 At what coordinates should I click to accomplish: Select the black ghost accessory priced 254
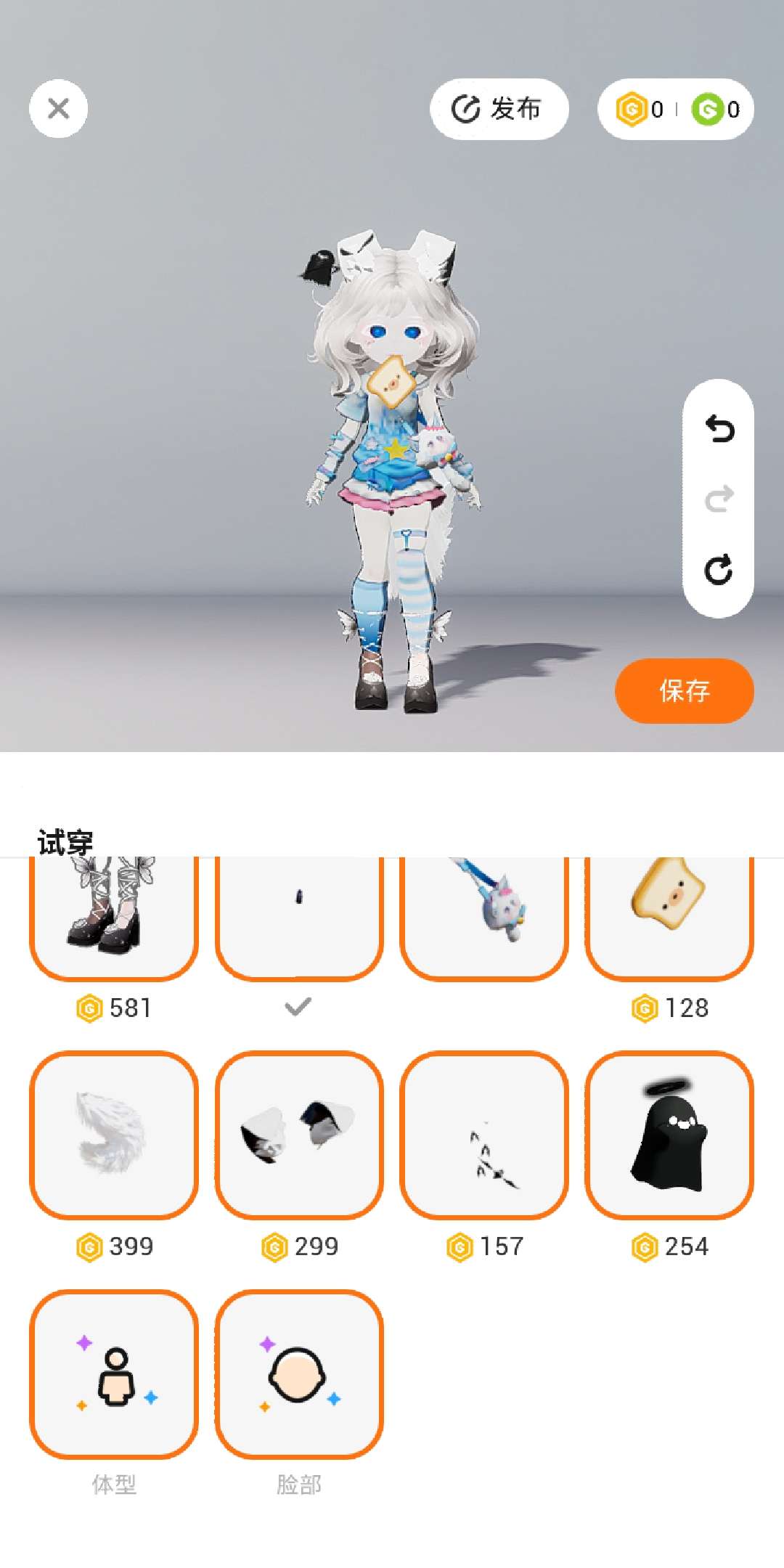coord(669,1135)
